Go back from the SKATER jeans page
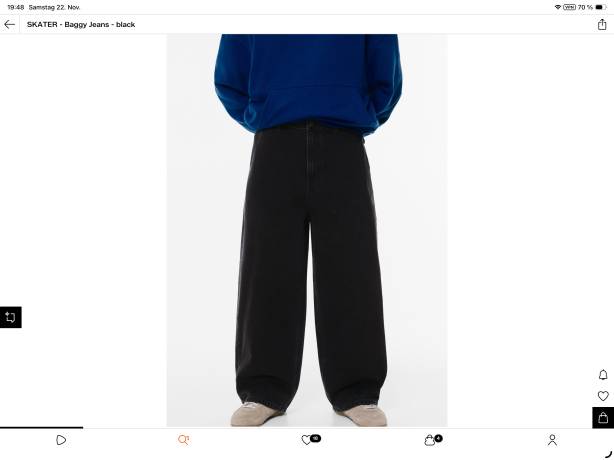The height and width of the screenshot is (460, 614). (10, 24)
